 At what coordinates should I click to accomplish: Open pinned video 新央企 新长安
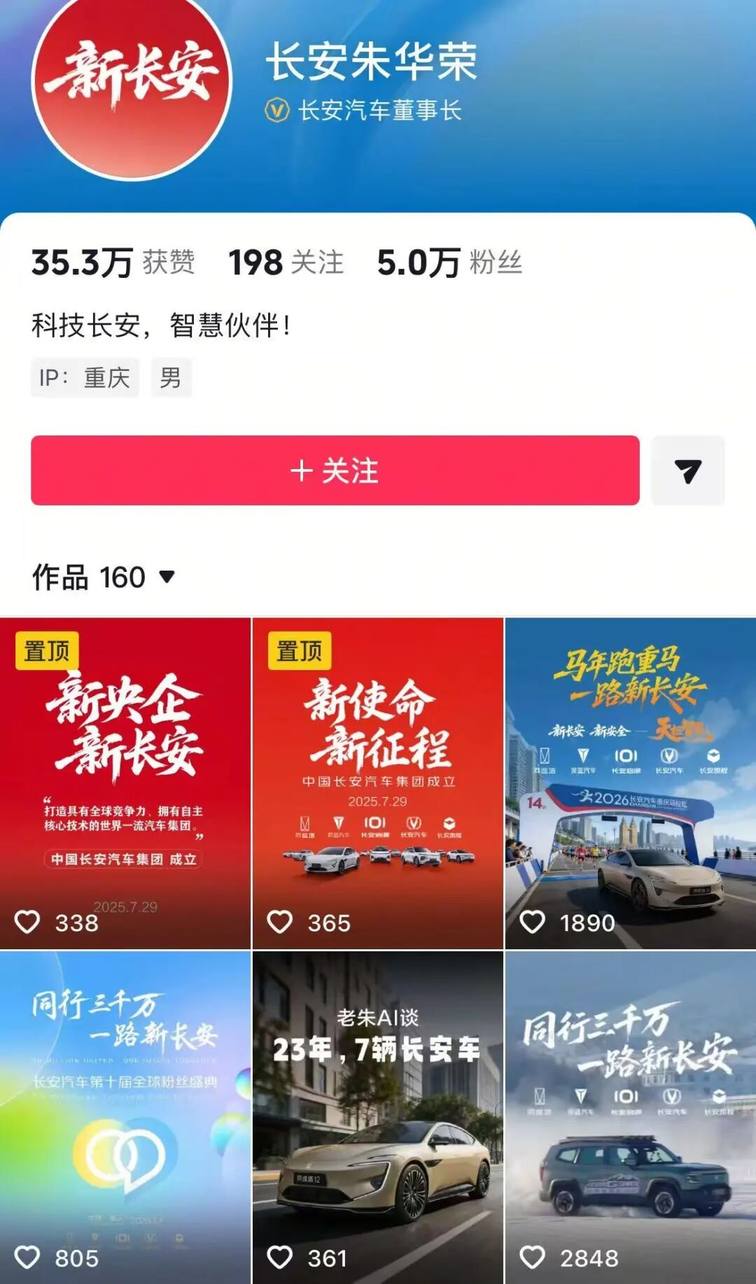[125, 782]
